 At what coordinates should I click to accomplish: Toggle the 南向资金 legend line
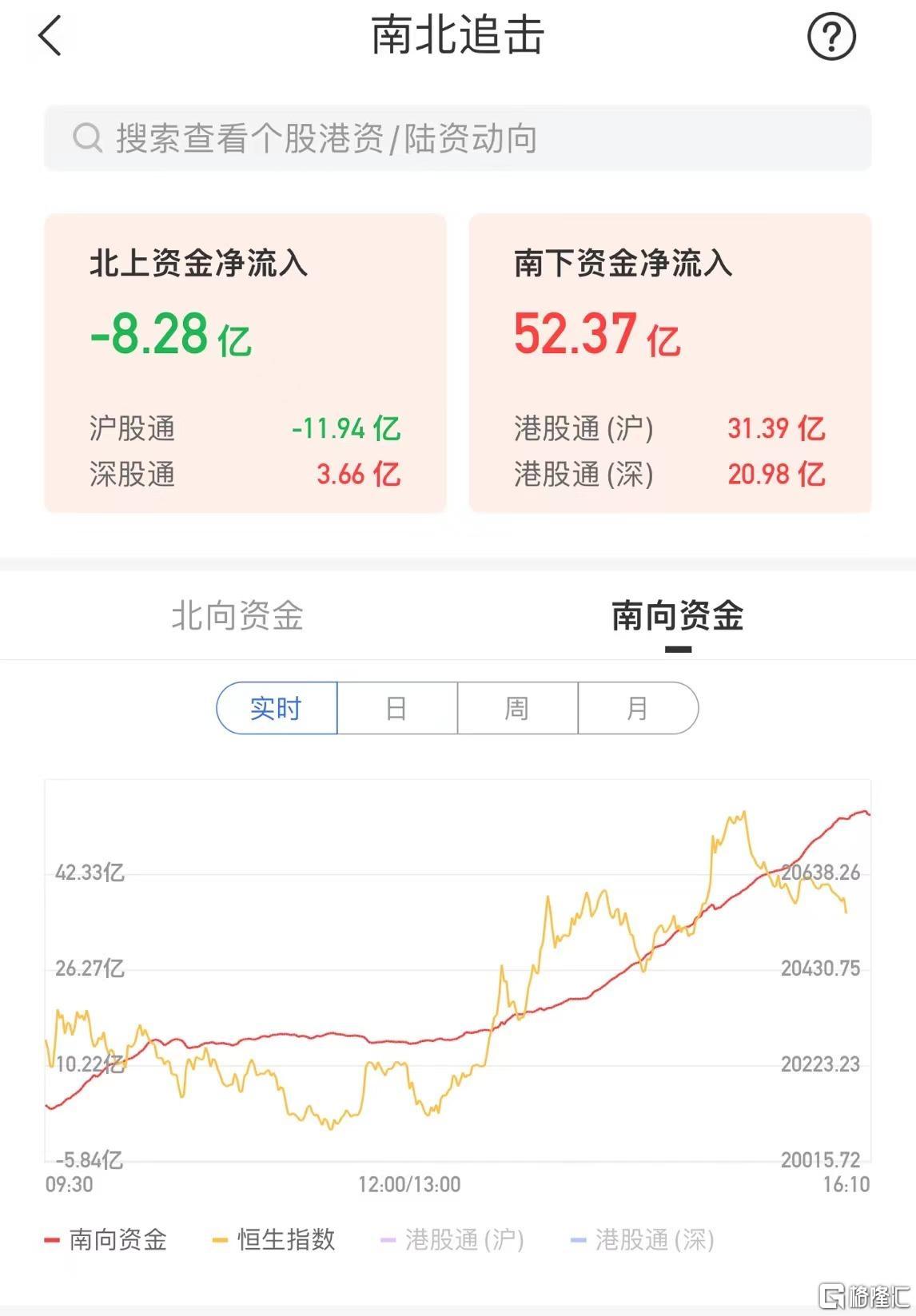[106, 1240]
